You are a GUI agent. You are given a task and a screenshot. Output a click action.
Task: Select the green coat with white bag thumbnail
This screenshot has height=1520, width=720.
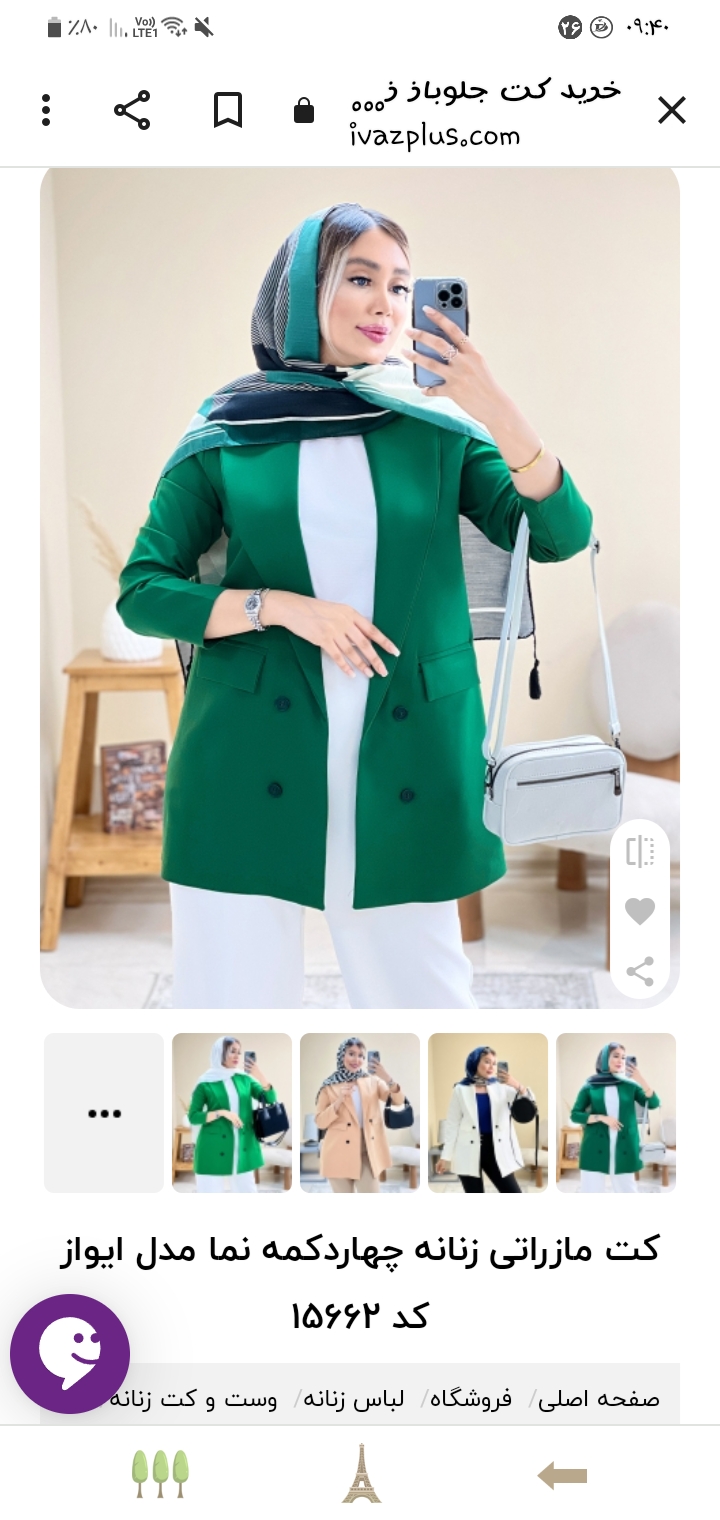pos(616,1113)
